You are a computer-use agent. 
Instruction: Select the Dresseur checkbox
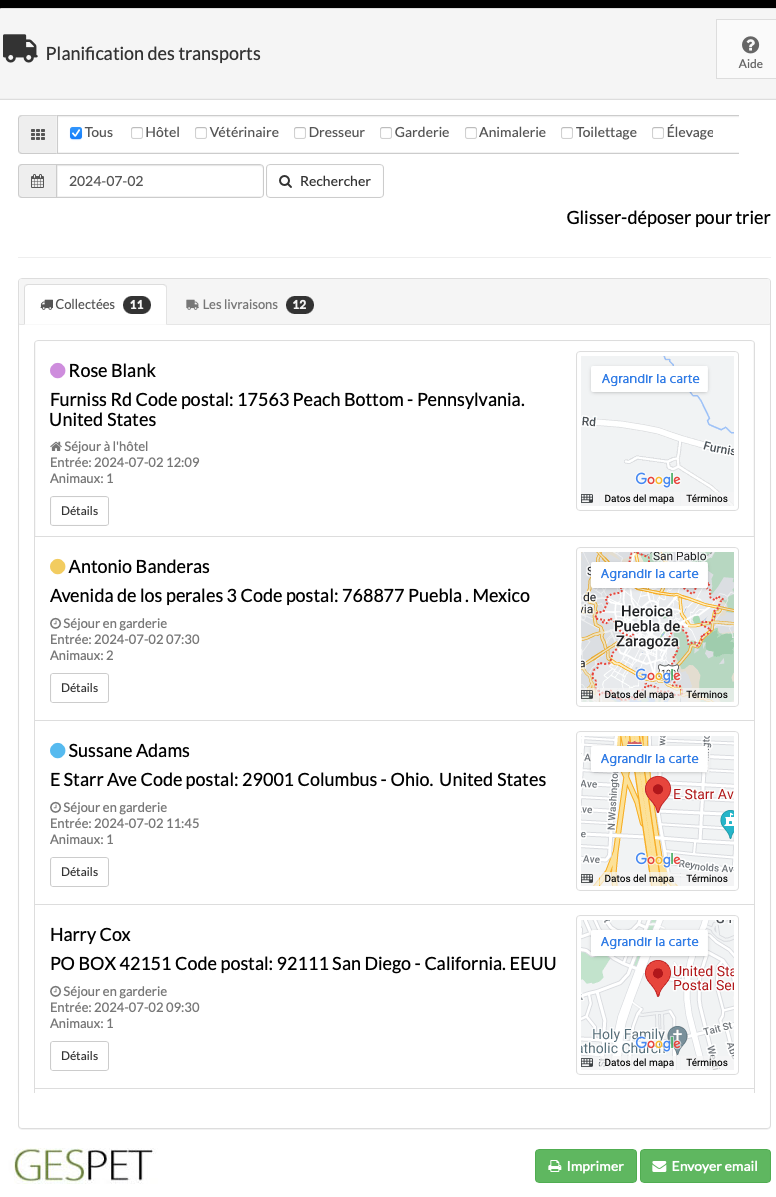coord(300,133)
